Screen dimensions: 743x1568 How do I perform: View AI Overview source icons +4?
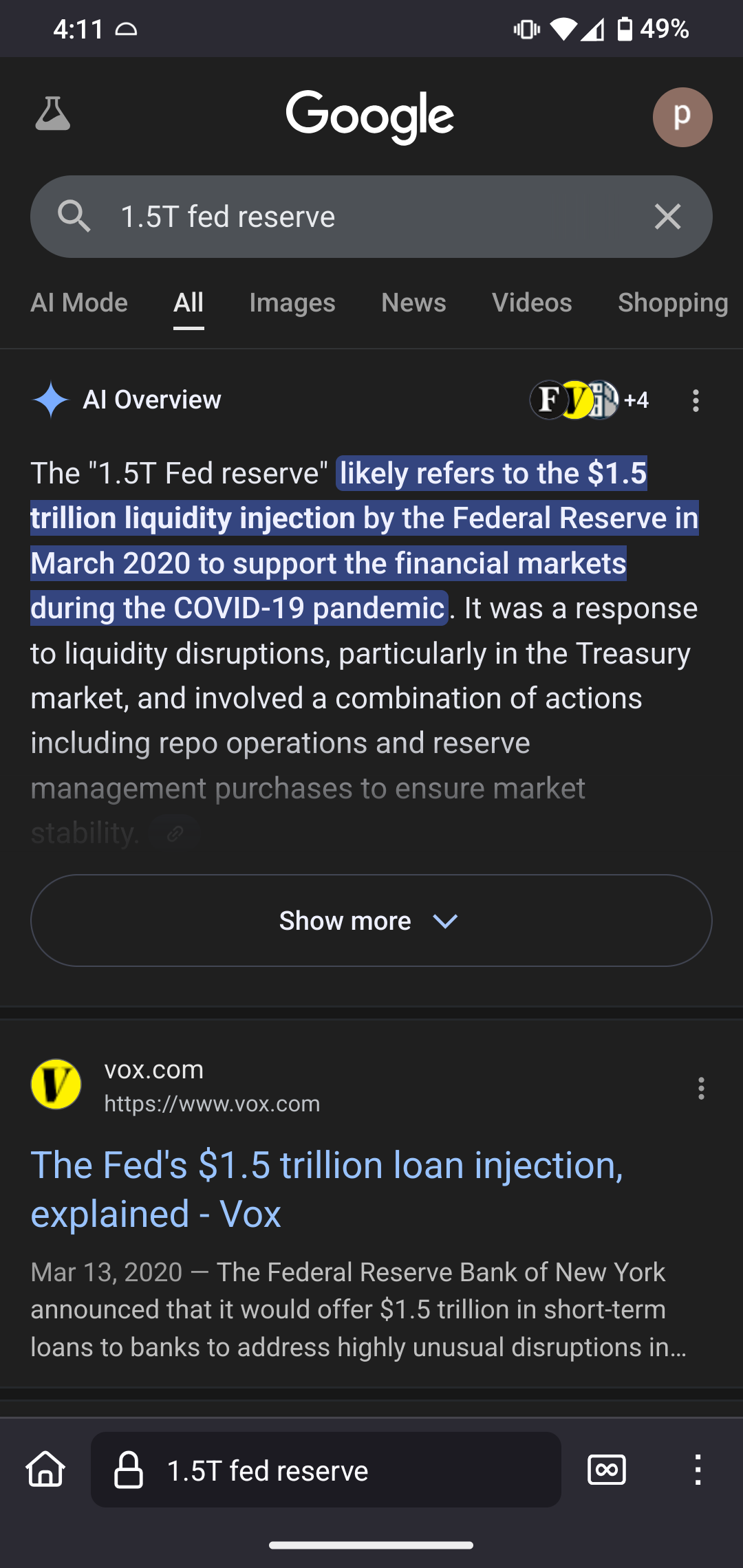(x=589, y=400)
